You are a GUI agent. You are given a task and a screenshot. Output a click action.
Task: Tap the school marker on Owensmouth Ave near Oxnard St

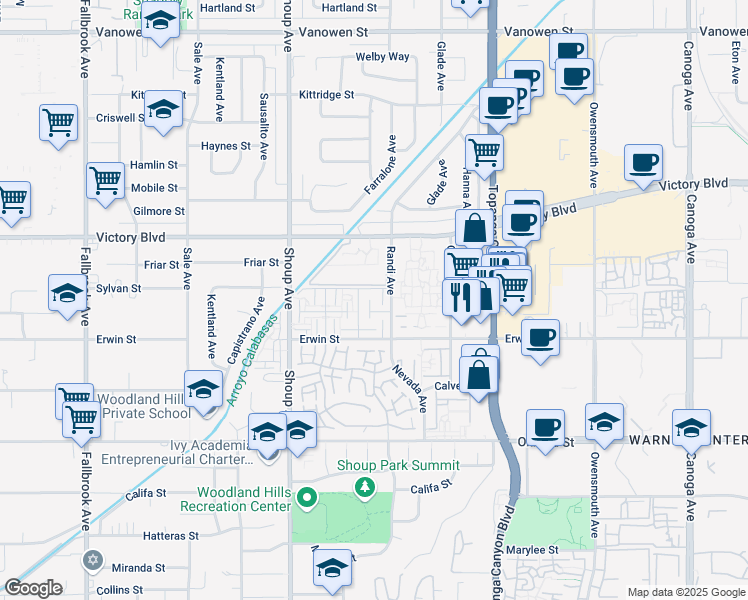tap(605, 423)
